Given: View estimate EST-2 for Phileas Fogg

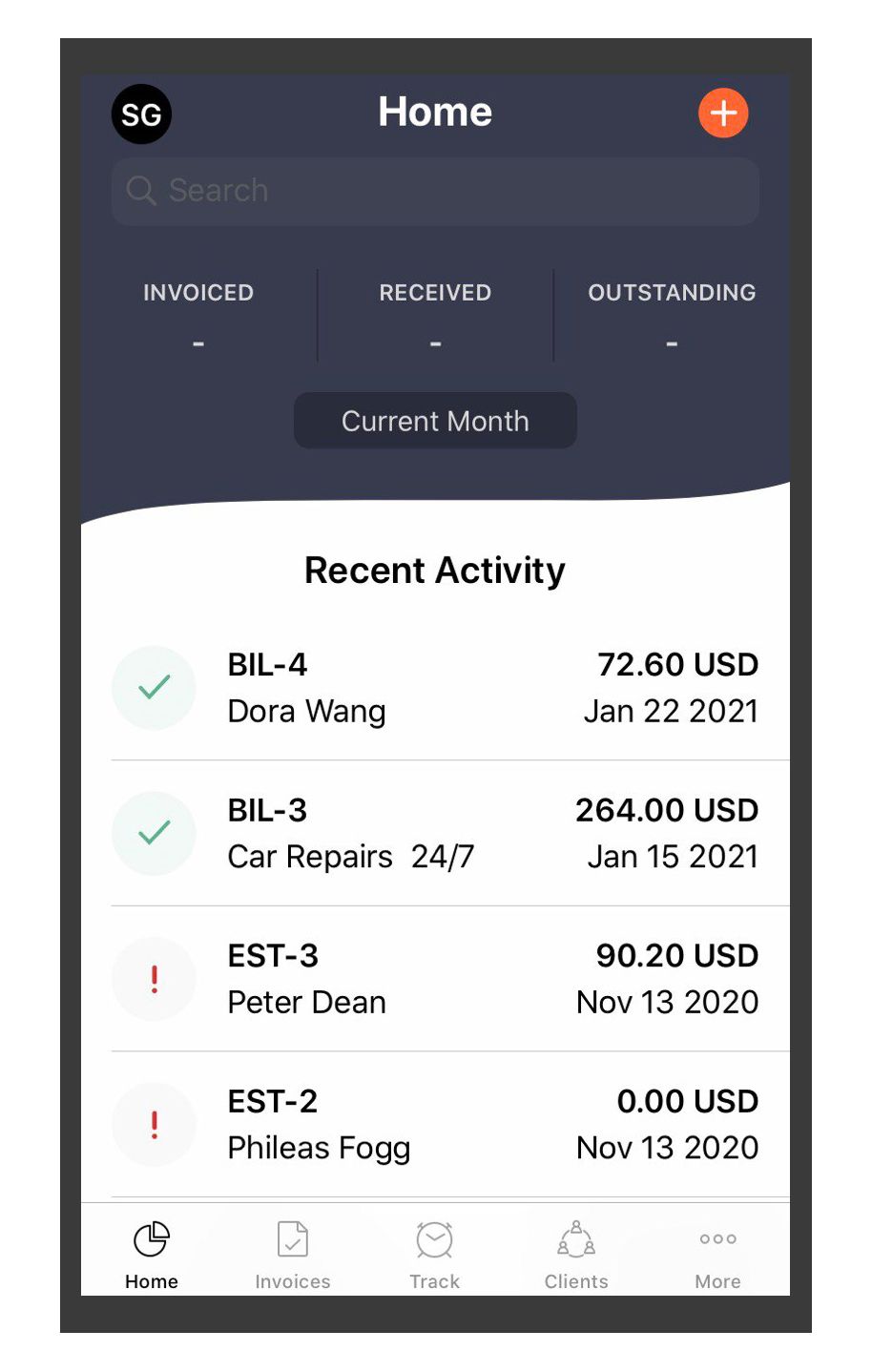Looking at the screenshot, I should coord(435,1124).
